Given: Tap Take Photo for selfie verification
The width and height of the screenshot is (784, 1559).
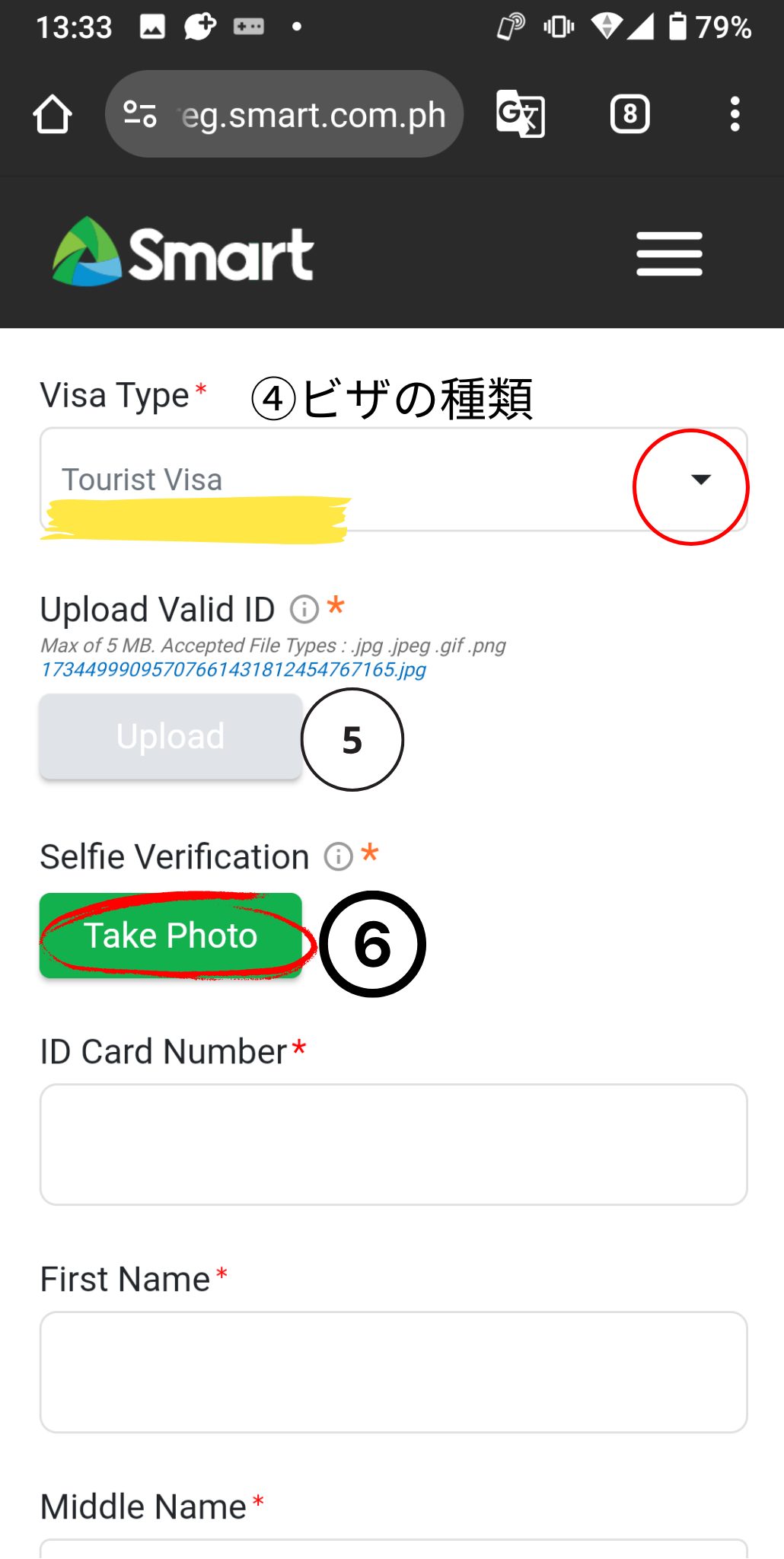Looking at the screenshot, I should pos(171,936).
